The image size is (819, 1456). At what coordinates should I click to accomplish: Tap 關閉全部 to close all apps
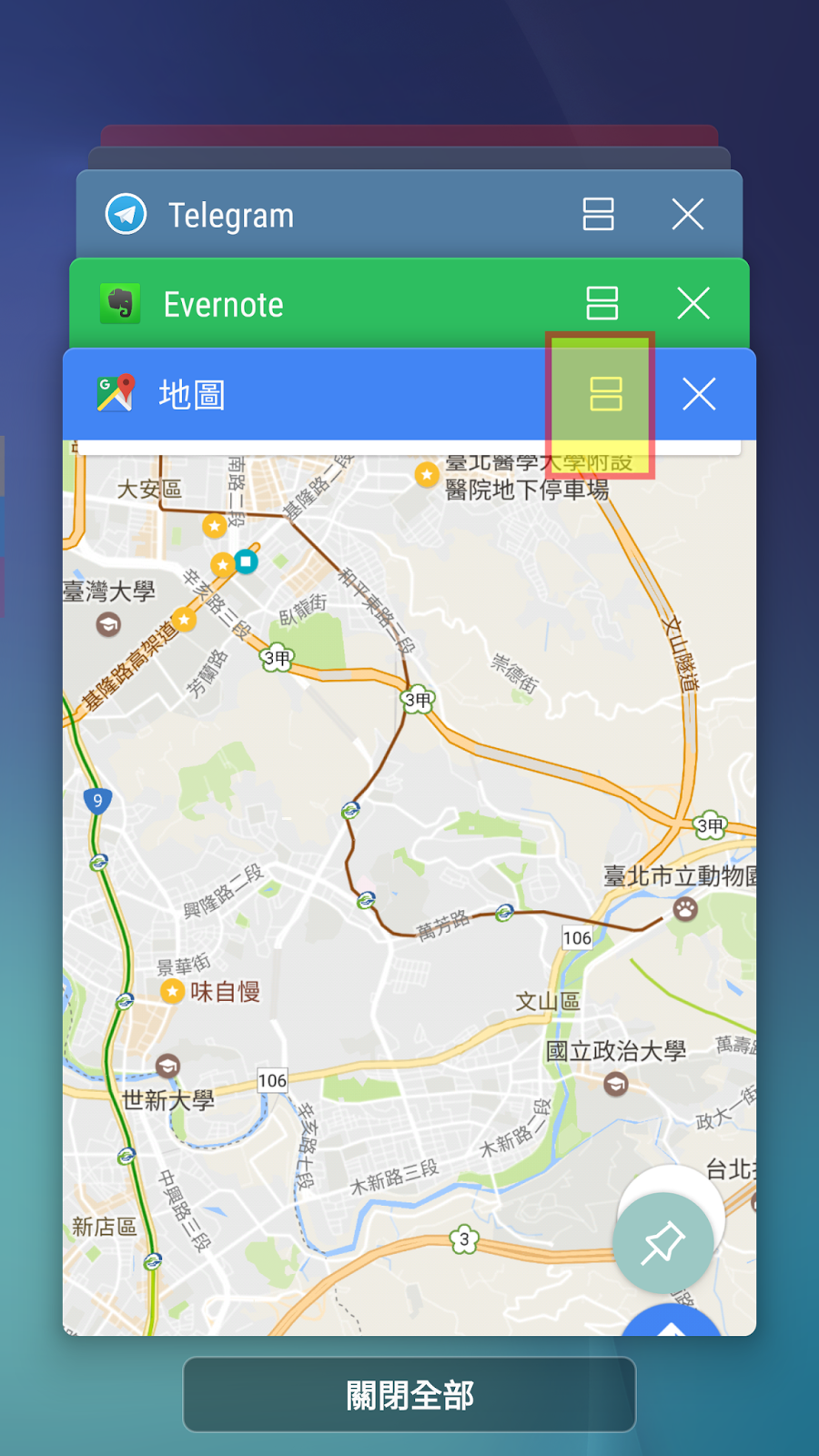click(x=409, y=1395)
